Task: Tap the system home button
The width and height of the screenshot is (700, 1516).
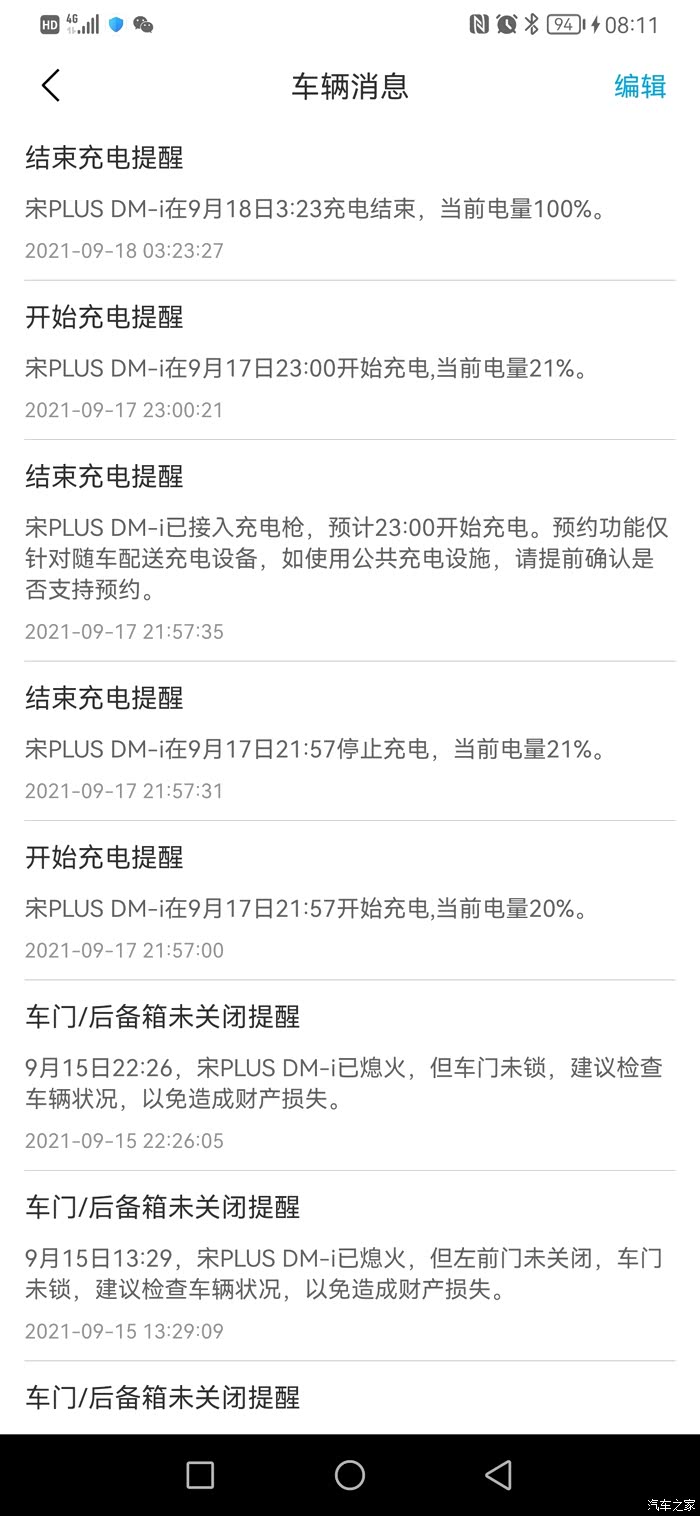Action: (x=350, y=1474)
